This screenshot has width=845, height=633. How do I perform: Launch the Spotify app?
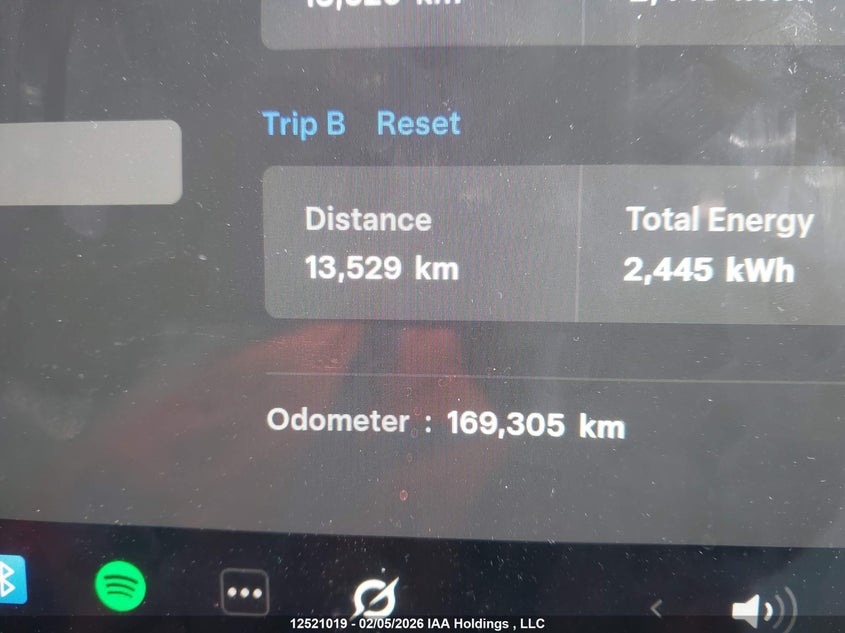tap(121, 586)
